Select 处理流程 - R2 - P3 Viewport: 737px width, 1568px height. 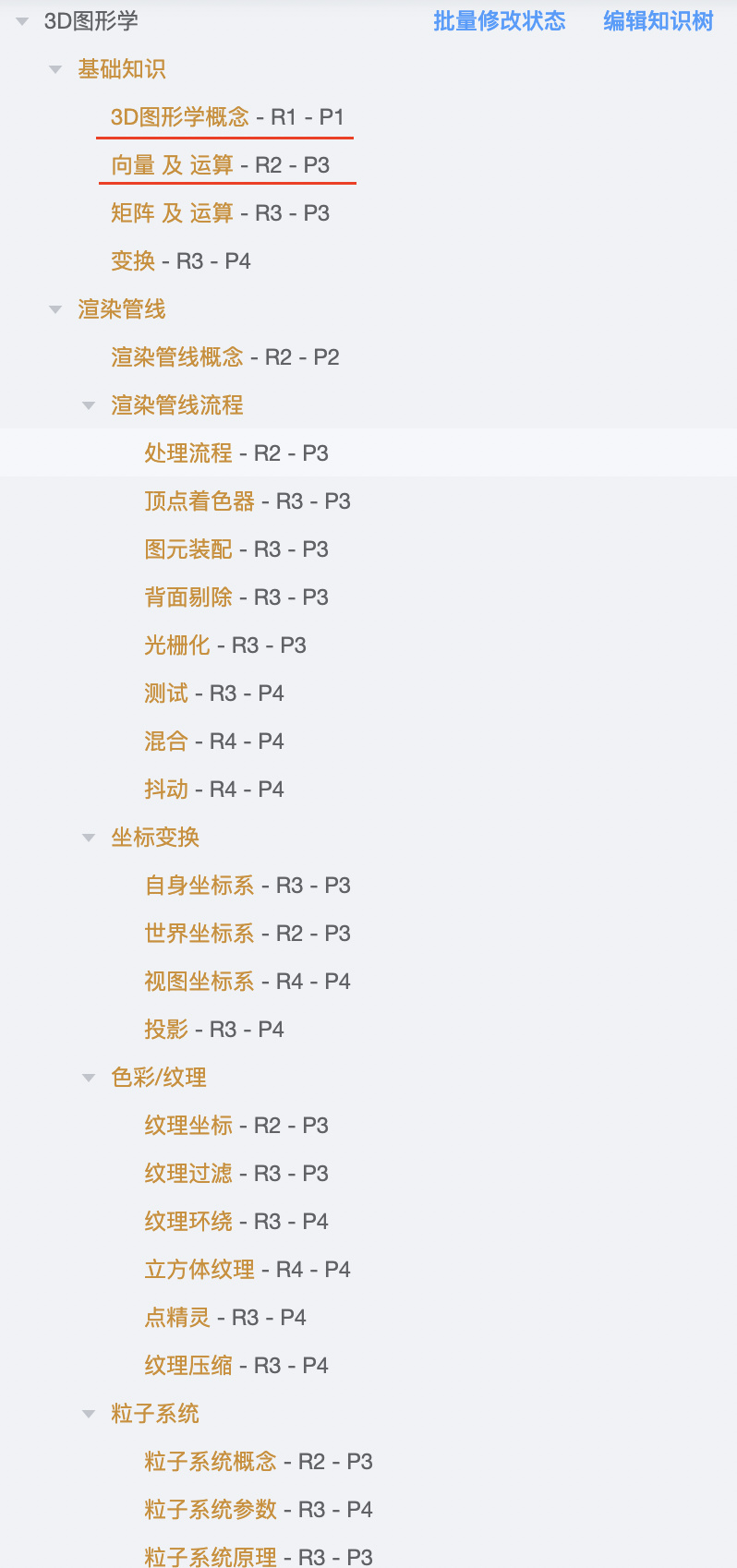236,453
